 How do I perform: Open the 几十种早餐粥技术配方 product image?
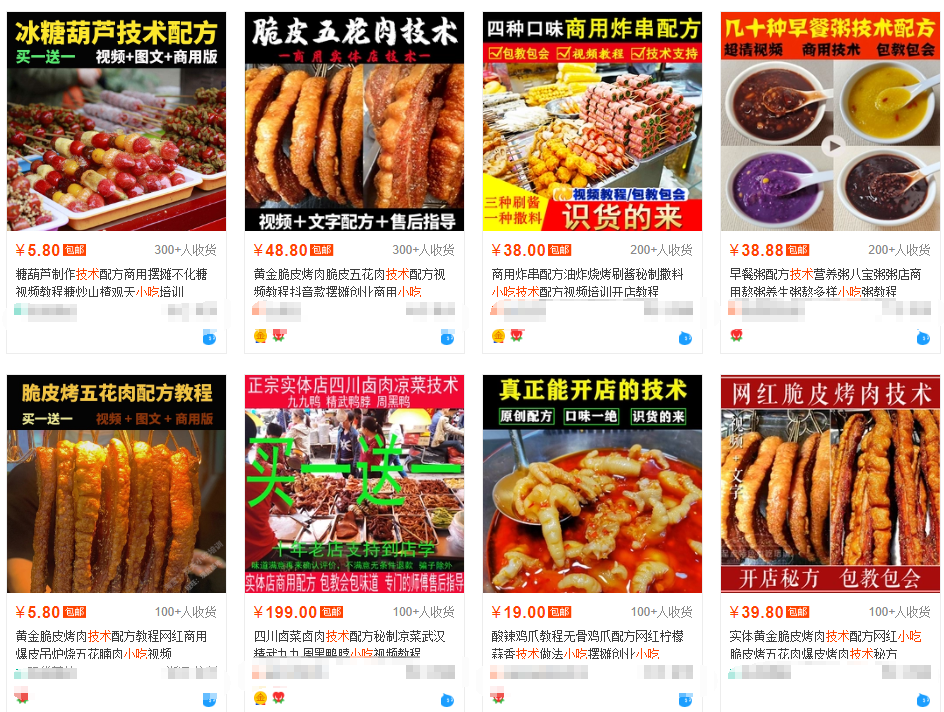click(x=830, y=121)
